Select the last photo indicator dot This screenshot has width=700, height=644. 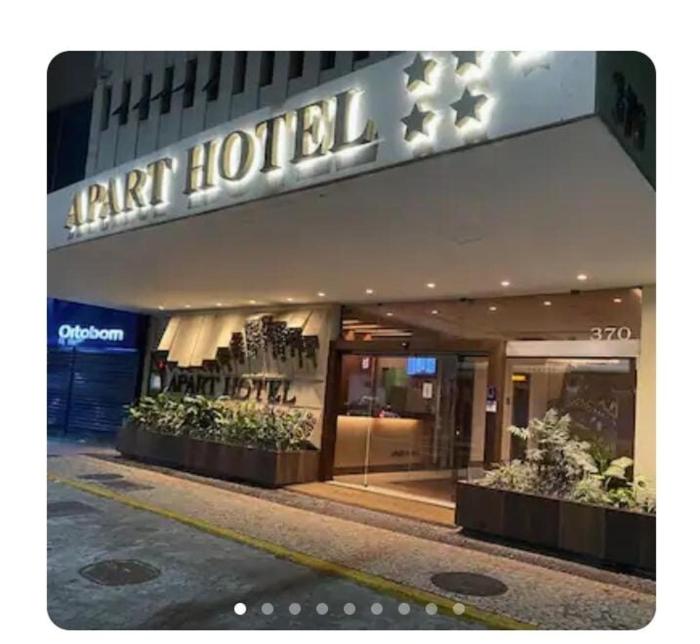[459, 608]
